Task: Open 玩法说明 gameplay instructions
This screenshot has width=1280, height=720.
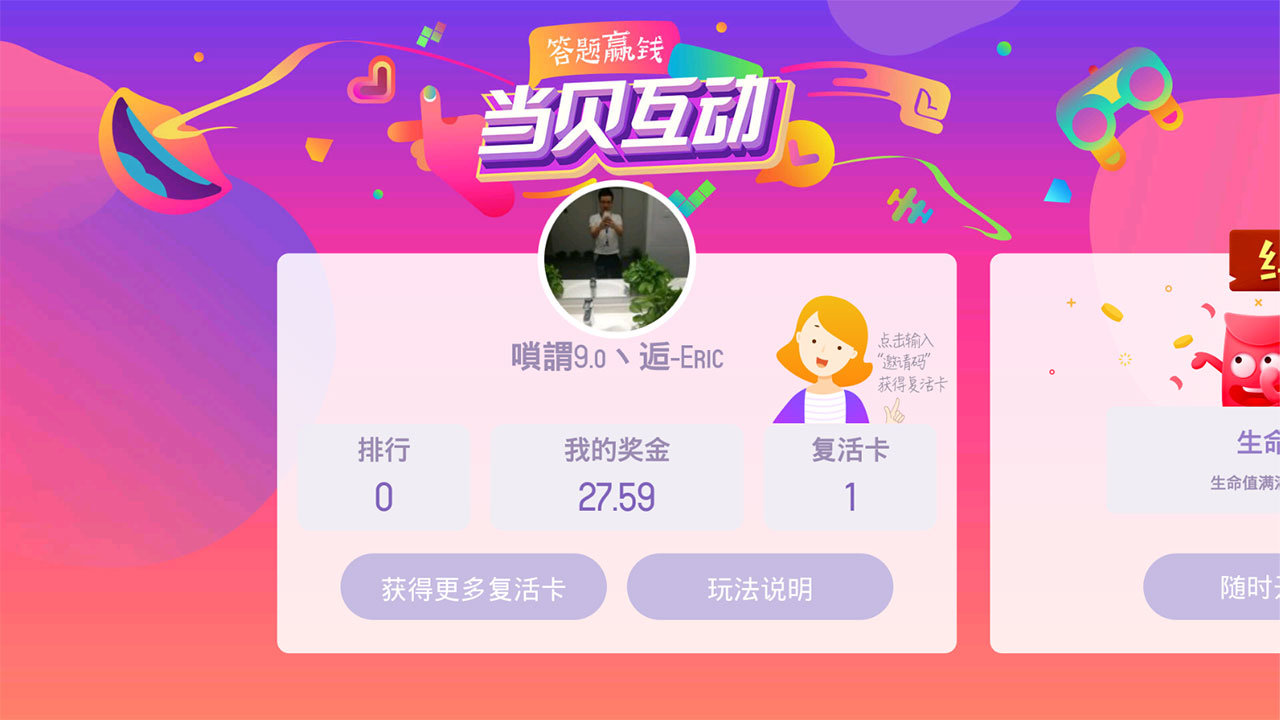Action: pos(759,587)
